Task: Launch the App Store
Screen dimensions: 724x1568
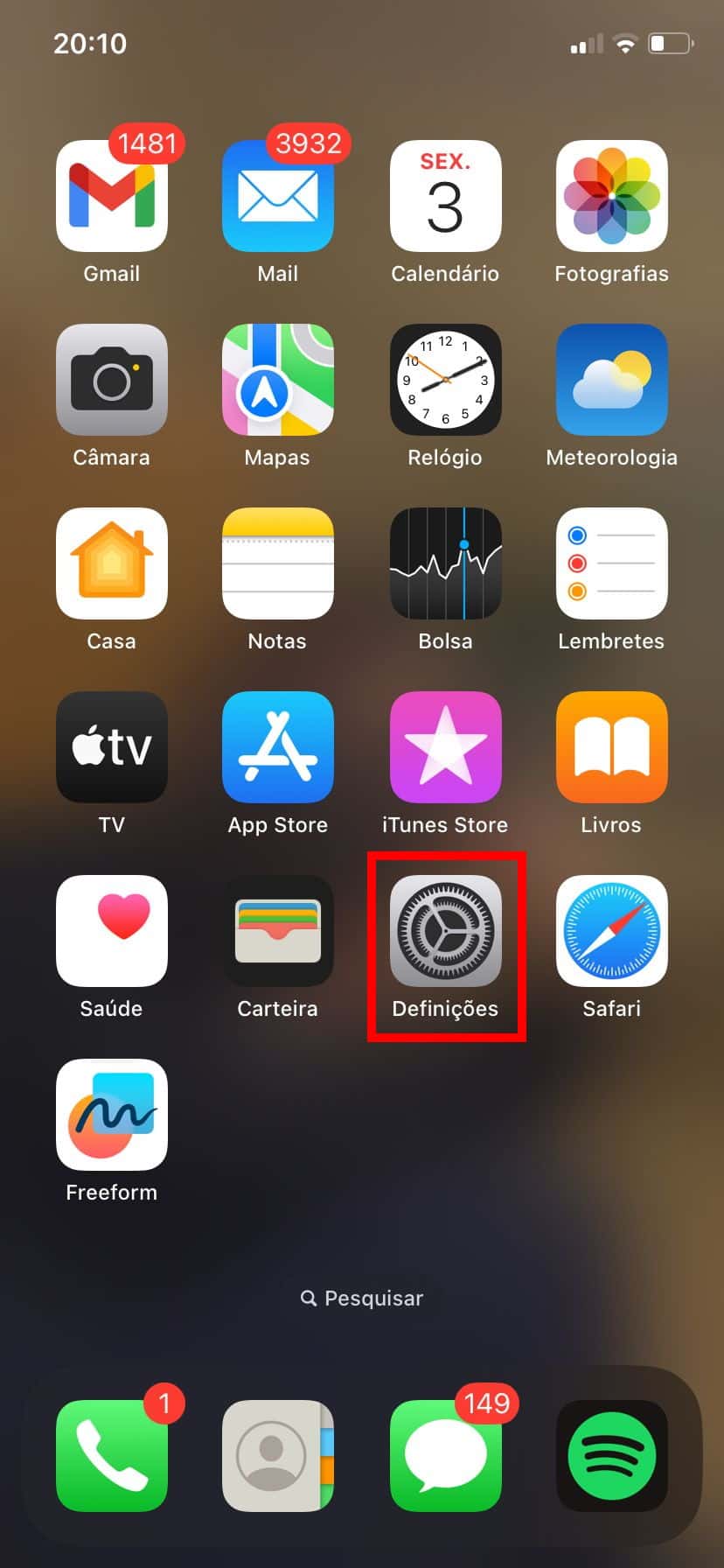Action: tap(277, 747)
